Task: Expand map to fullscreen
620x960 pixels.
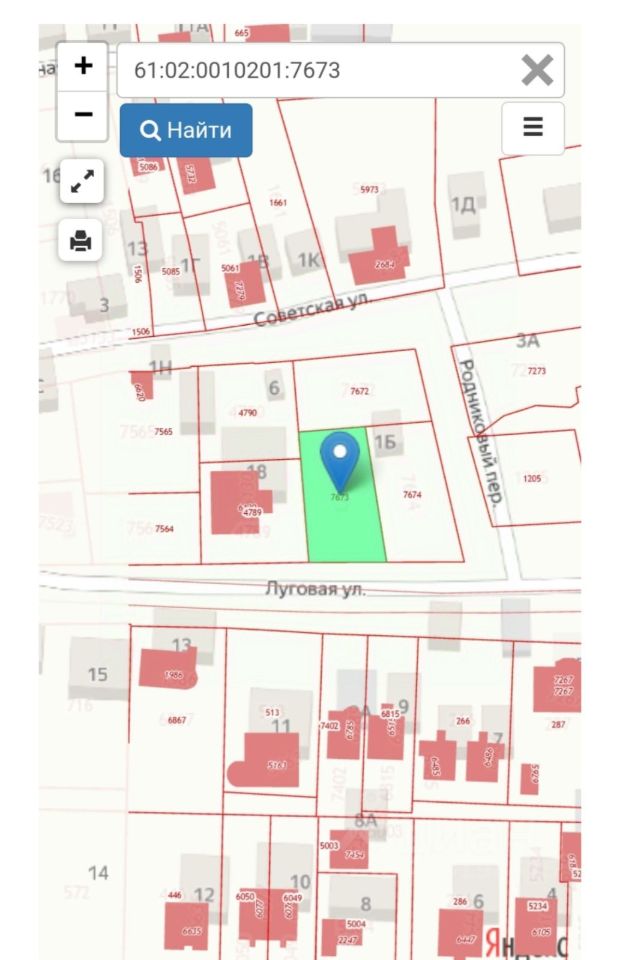Action: [82, 181]
